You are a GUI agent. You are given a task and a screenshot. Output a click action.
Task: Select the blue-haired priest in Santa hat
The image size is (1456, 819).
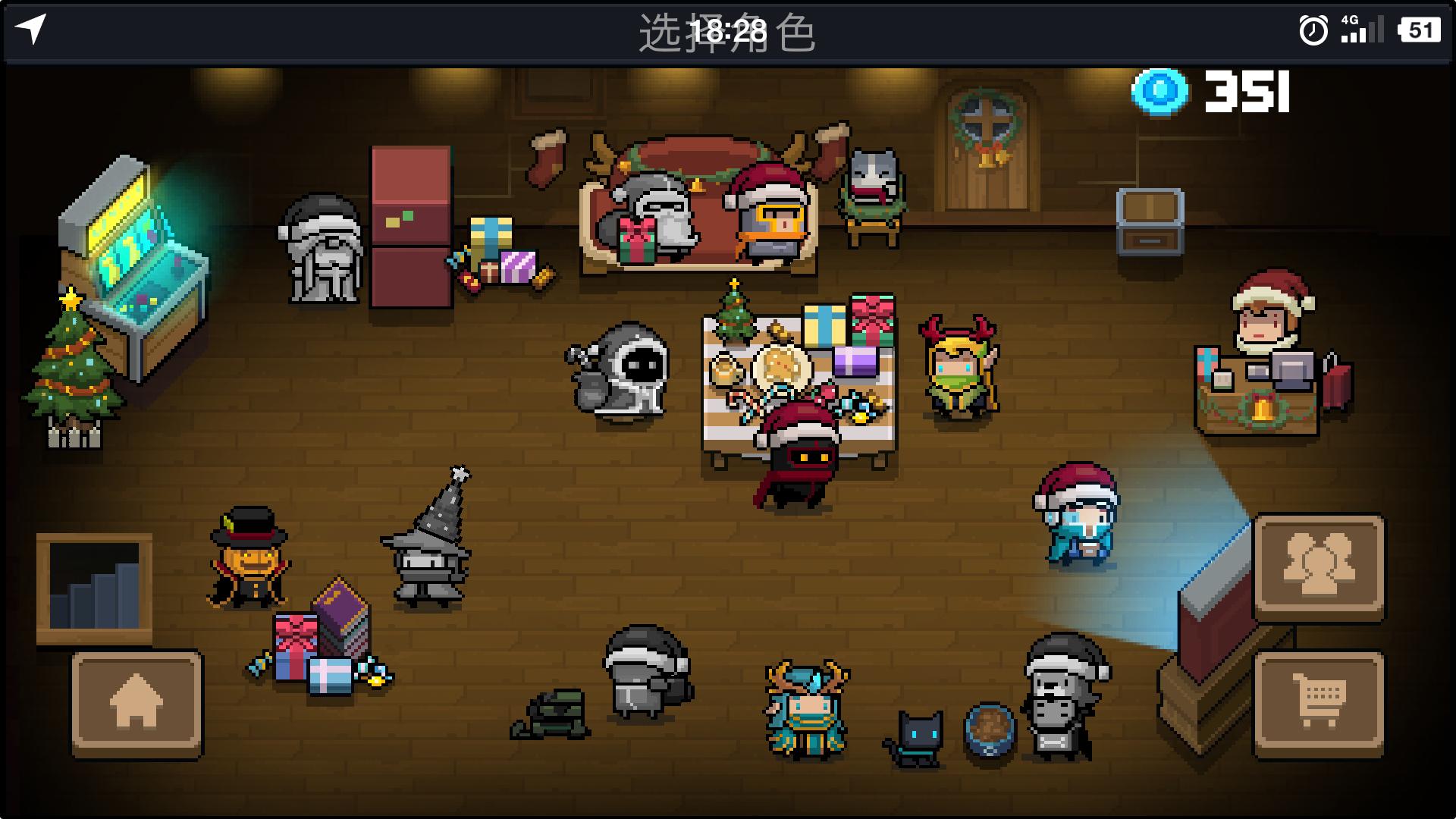click(1077, 516)
